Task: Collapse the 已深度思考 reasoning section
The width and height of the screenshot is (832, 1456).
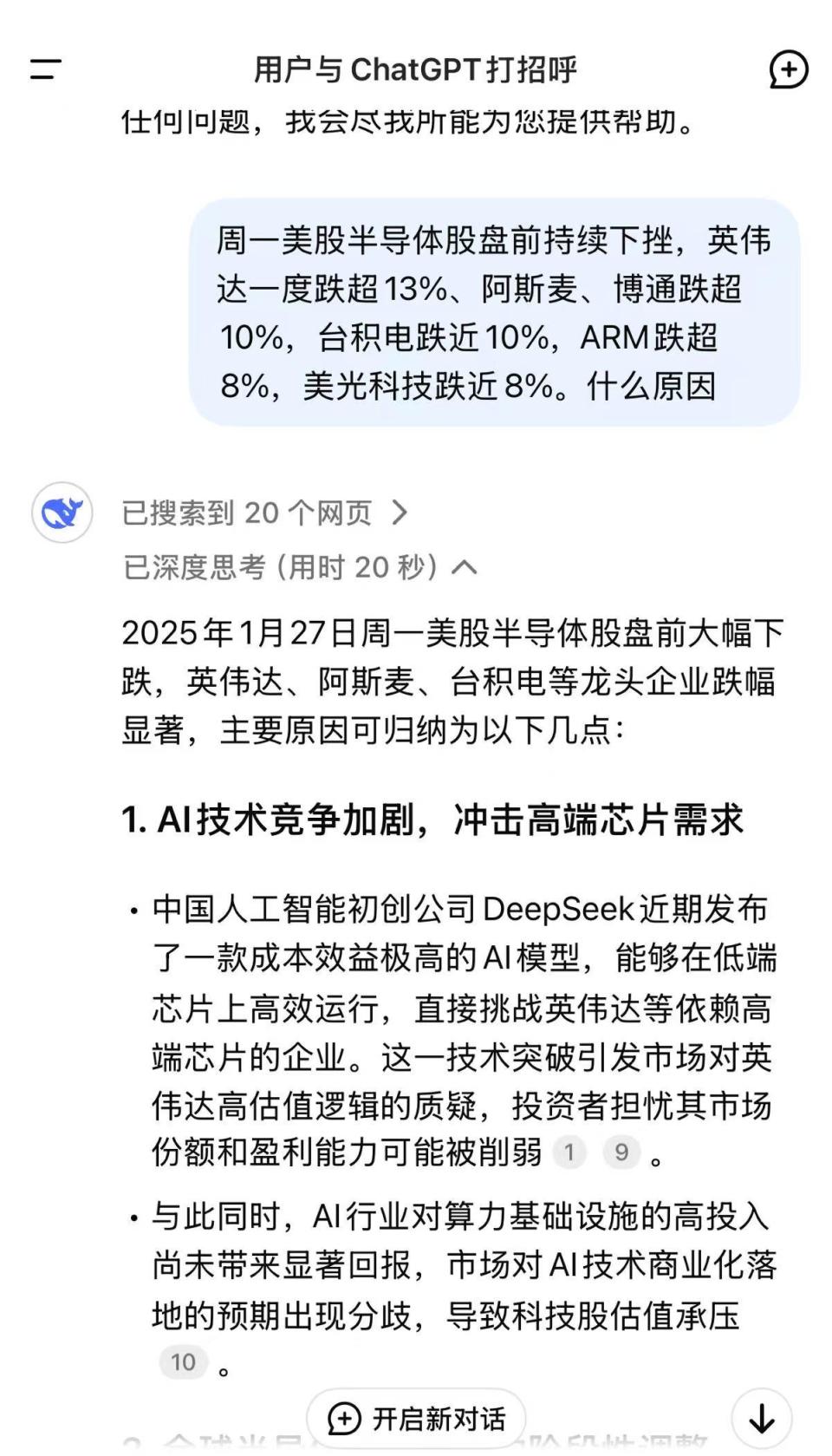Action: tap(462, 565)
